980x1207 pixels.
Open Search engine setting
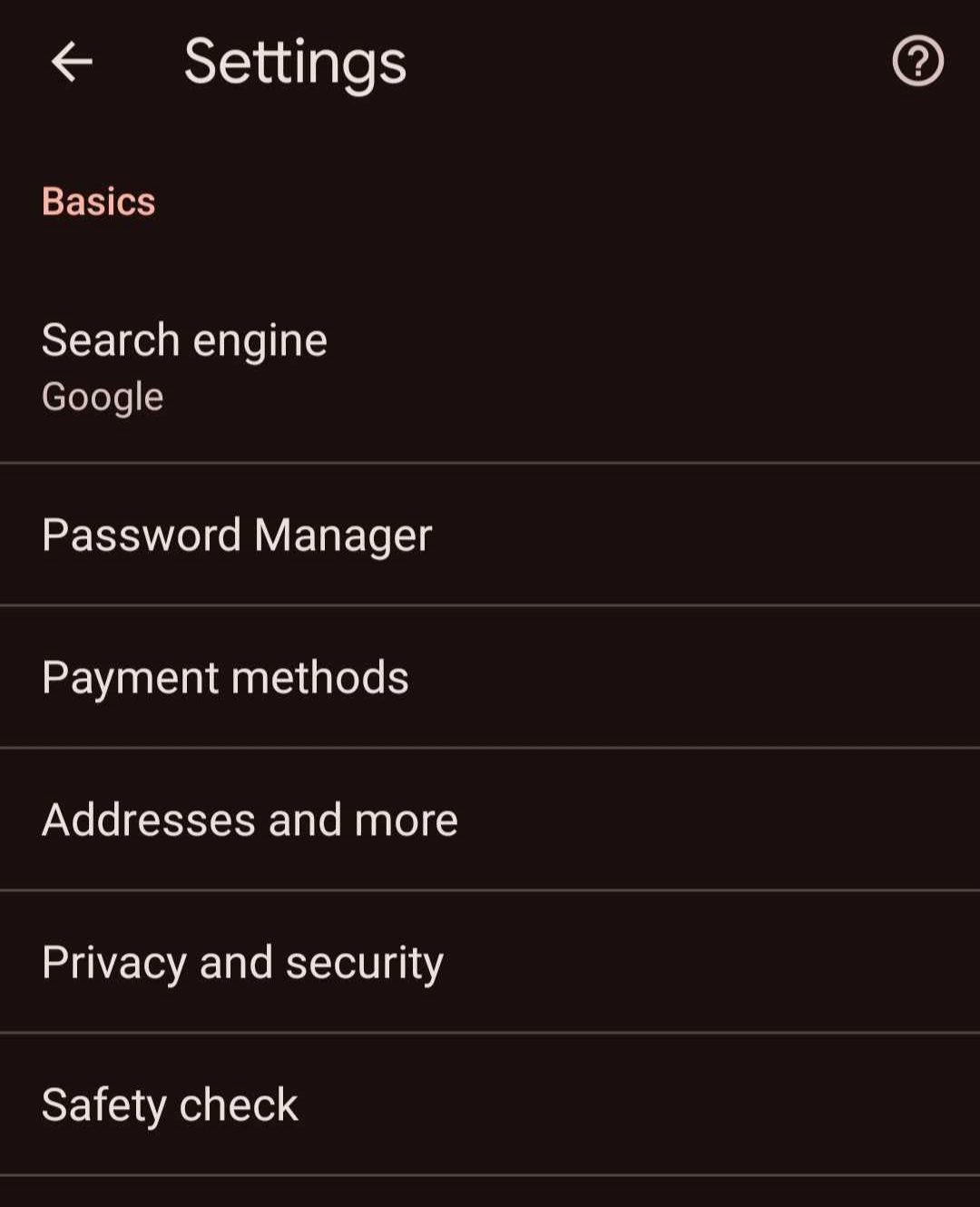[184, 366]
